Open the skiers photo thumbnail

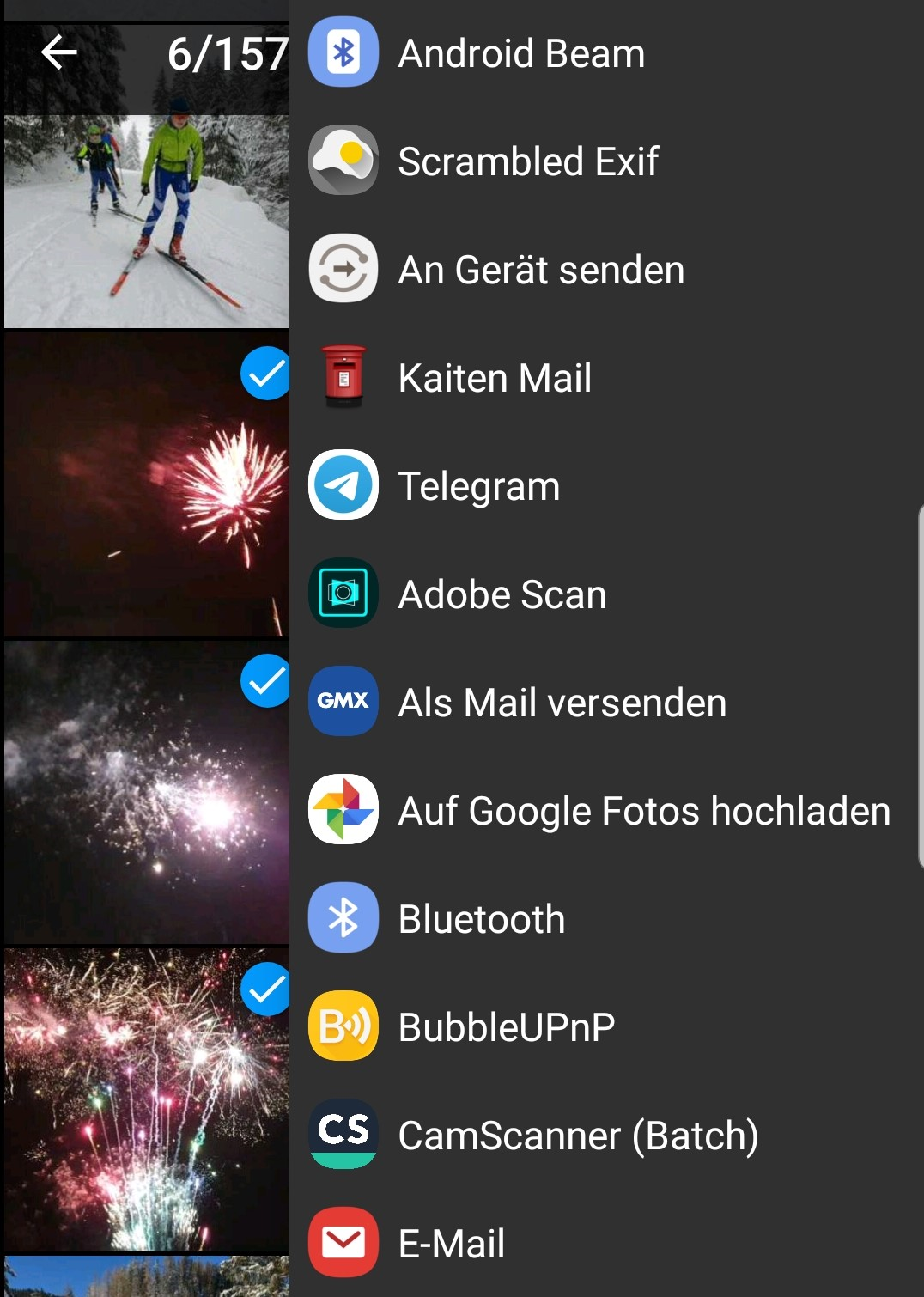coord(146,222)
